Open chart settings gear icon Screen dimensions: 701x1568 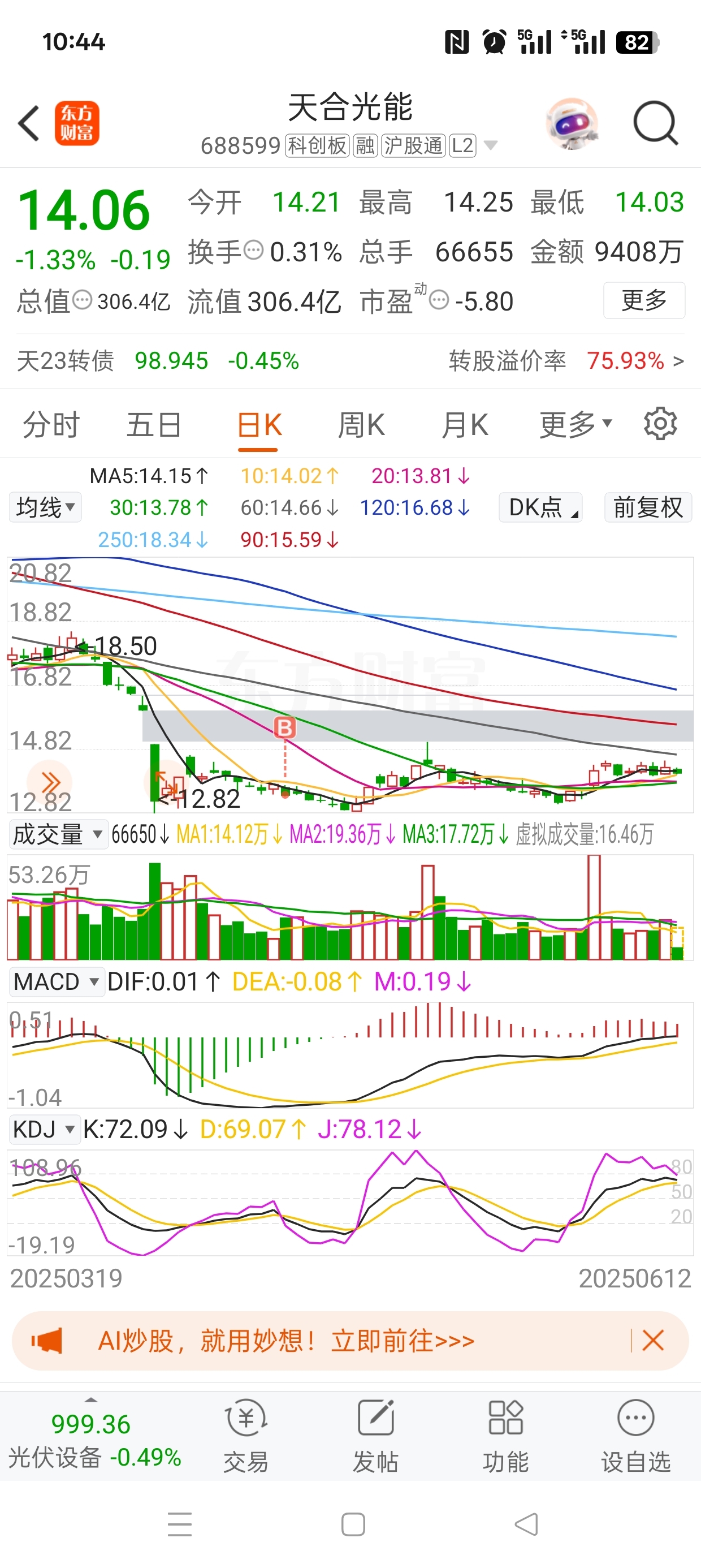click(x=660, y=424)
